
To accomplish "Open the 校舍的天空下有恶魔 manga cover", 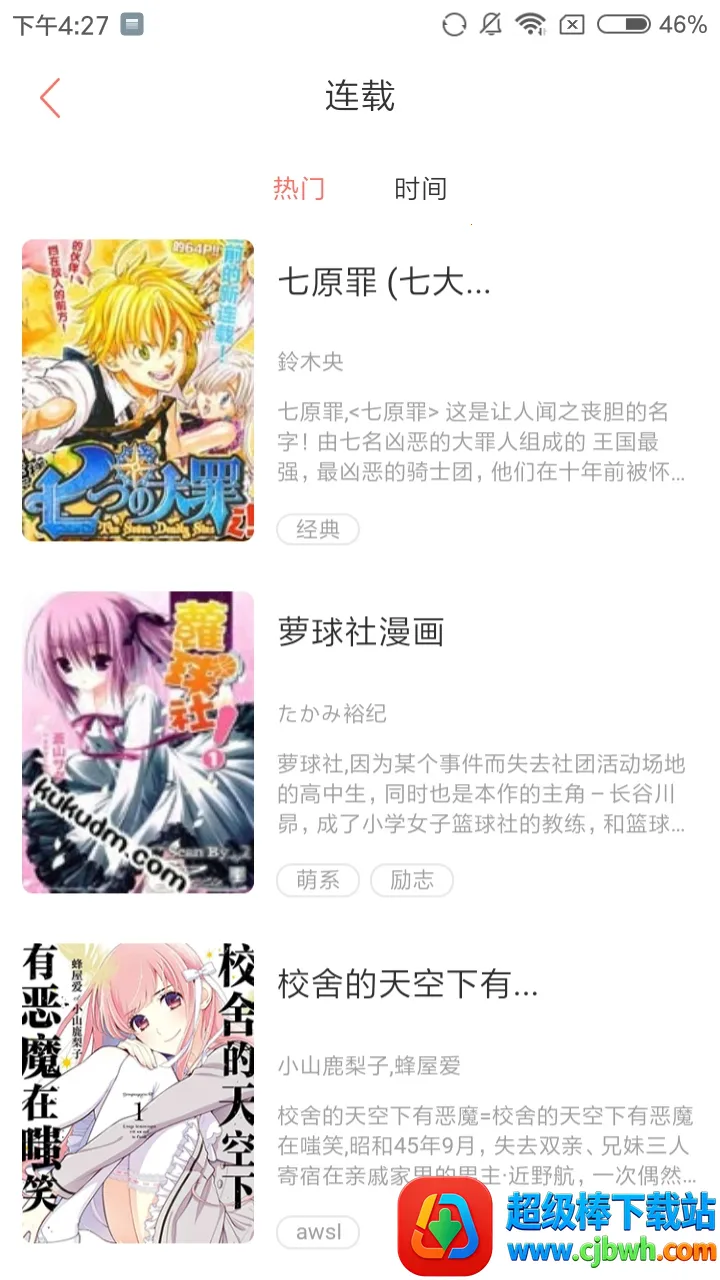I will tap(138, 1092).
